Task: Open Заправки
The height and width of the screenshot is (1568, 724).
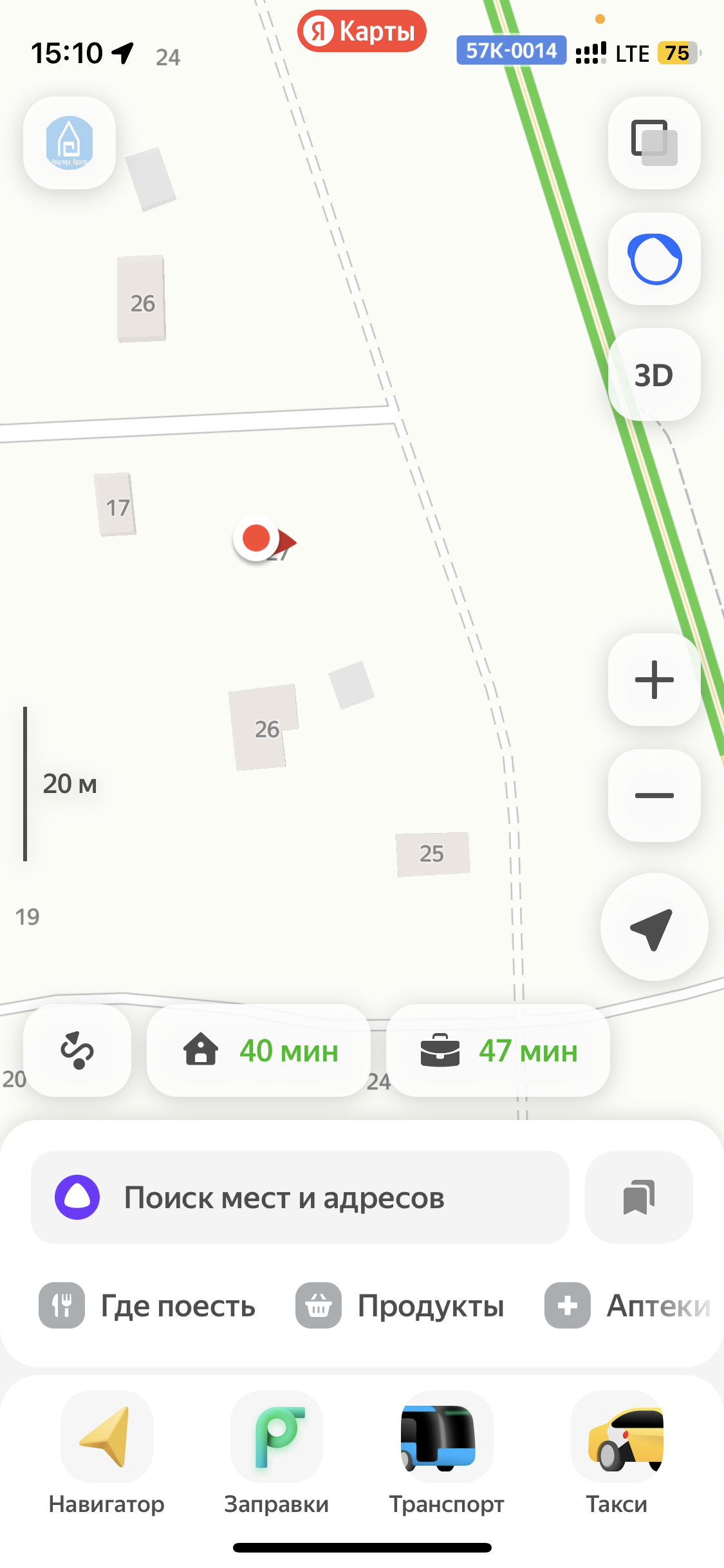Action: click(x=277, y=1453)
